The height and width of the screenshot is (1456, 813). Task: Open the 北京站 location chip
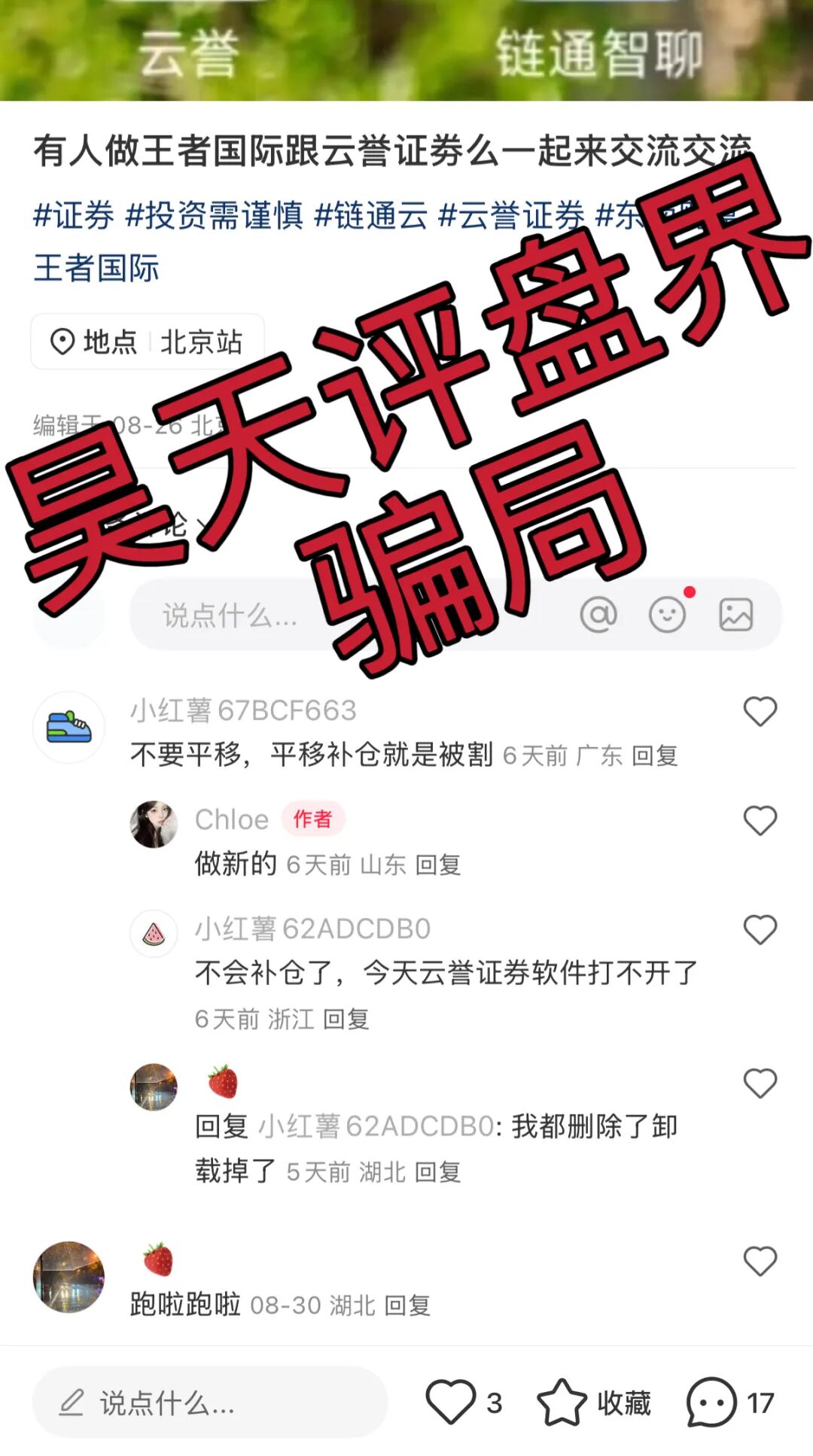[x=147, y=342]
